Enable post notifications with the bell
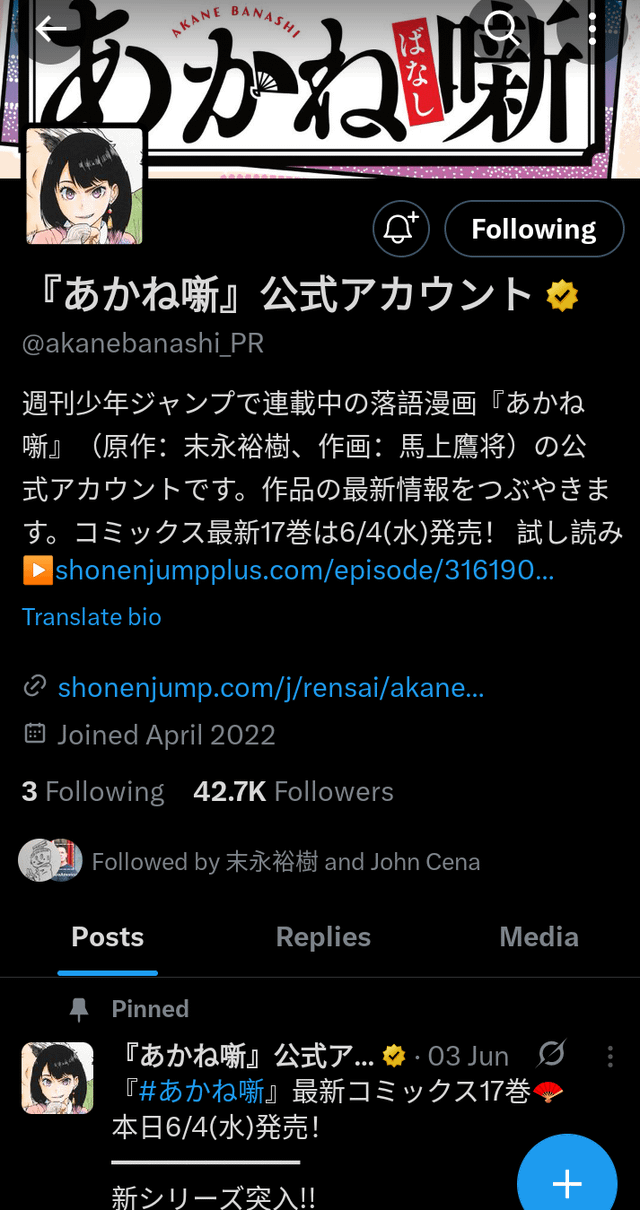Screen dimensions: 640x1210 point(401,229)
